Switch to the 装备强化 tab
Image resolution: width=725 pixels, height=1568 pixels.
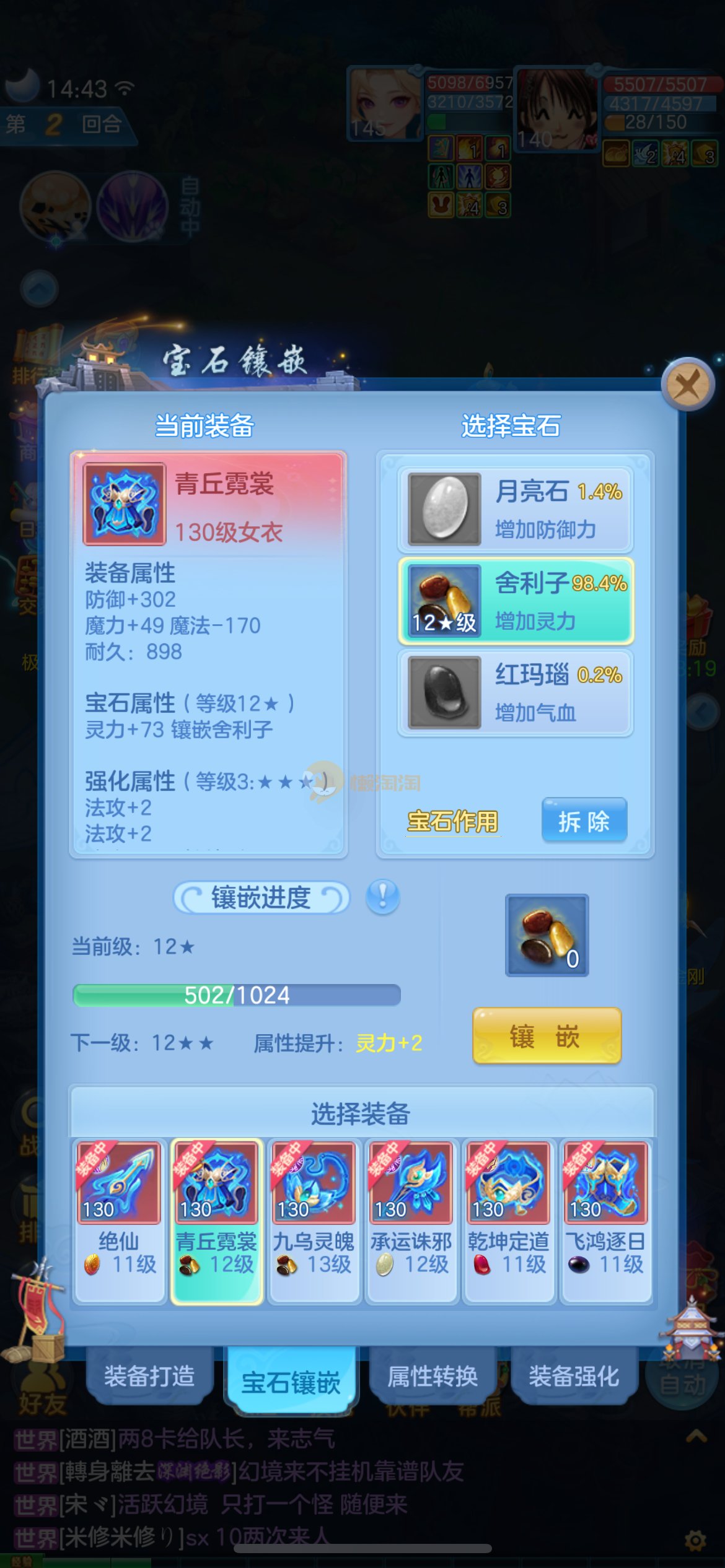(573, 1376)
